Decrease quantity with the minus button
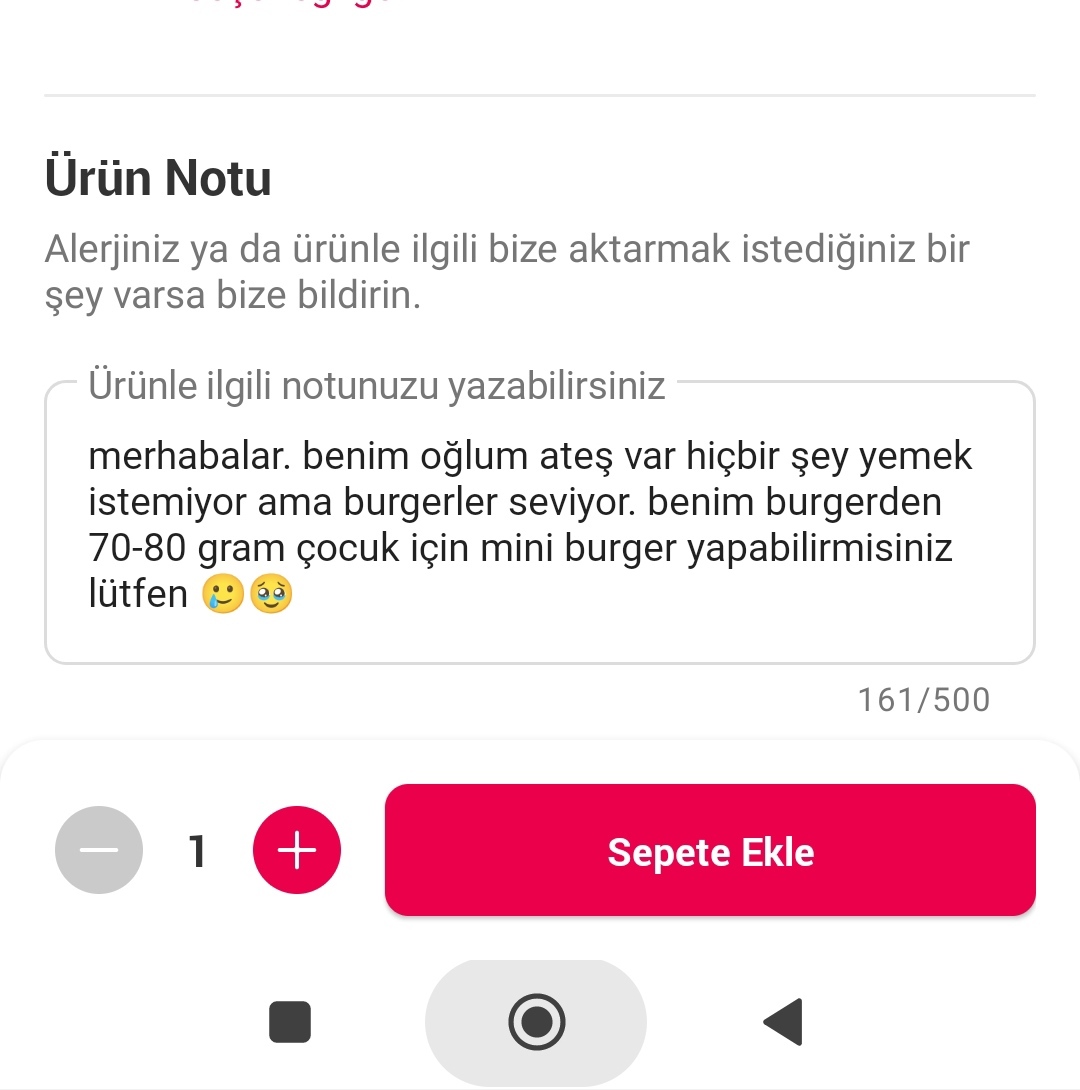Image resolution: width=1080 pixels, height=1090 pixels. pyautogui.click(x=99, y=851)
